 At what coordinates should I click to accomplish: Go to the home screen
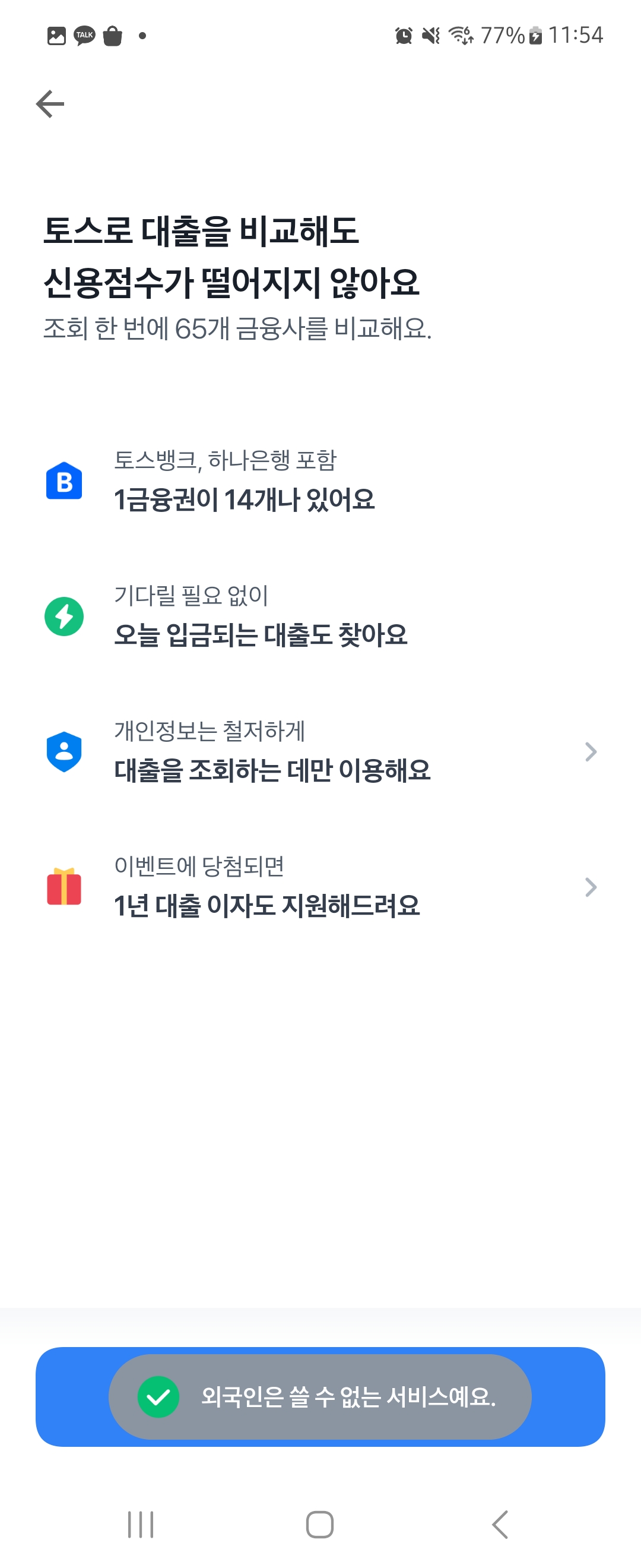click(x=320, y=1525)
